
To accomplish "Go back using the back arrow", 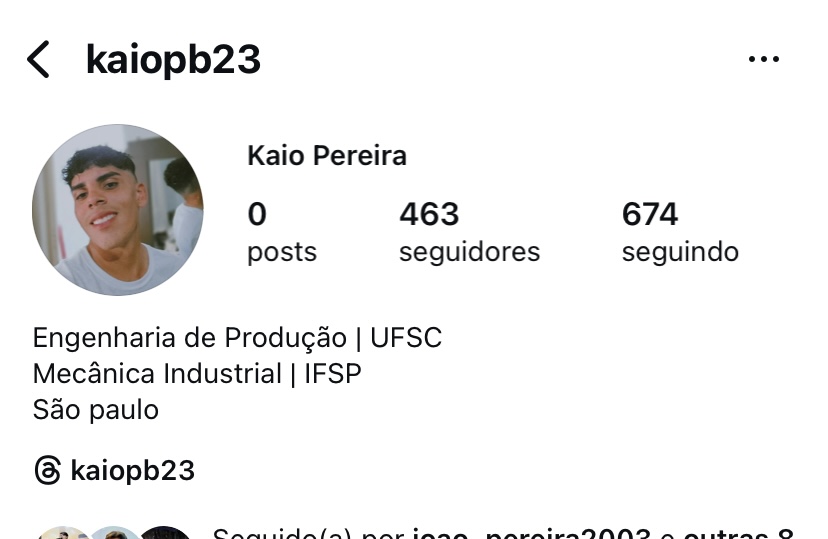I will (38, 60).
